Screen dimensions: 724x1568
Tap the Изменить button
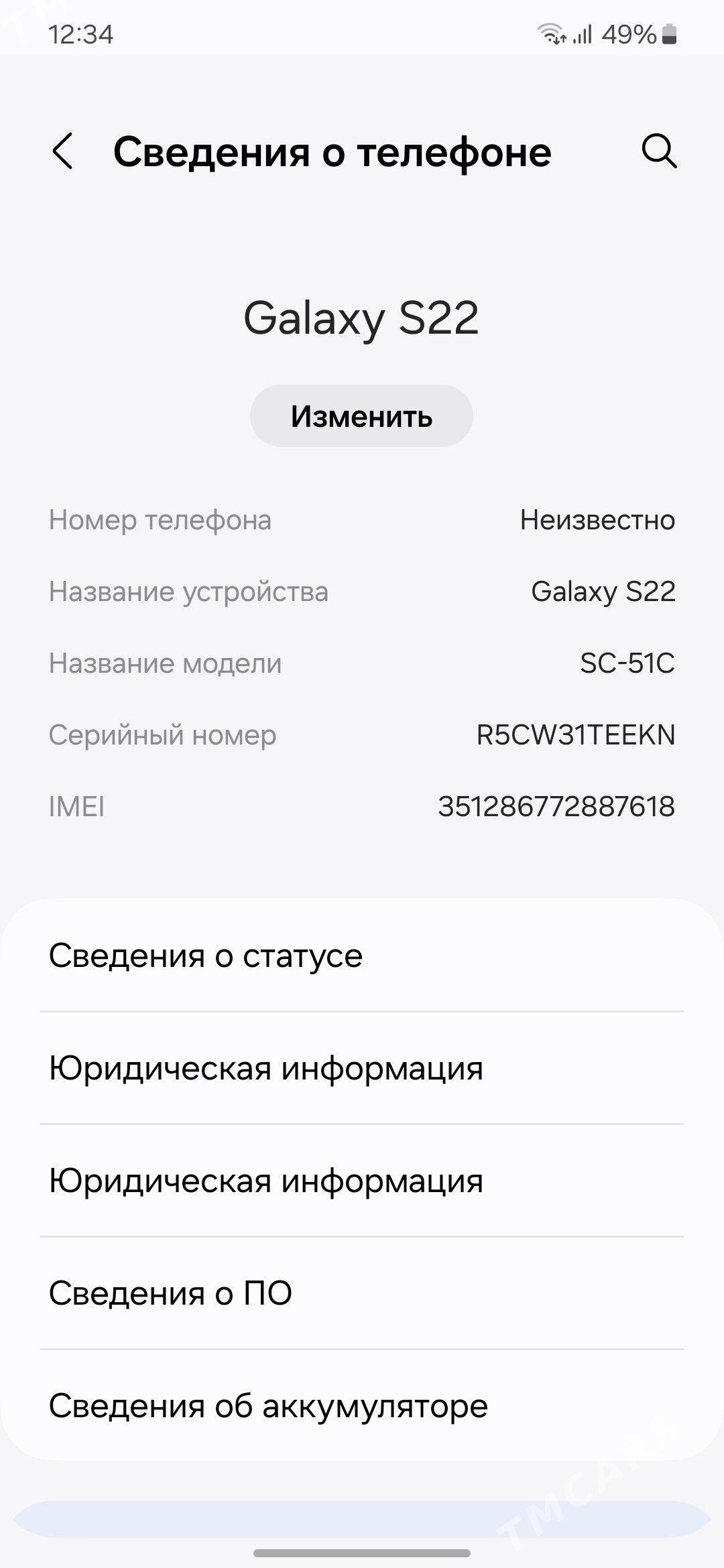361,416
